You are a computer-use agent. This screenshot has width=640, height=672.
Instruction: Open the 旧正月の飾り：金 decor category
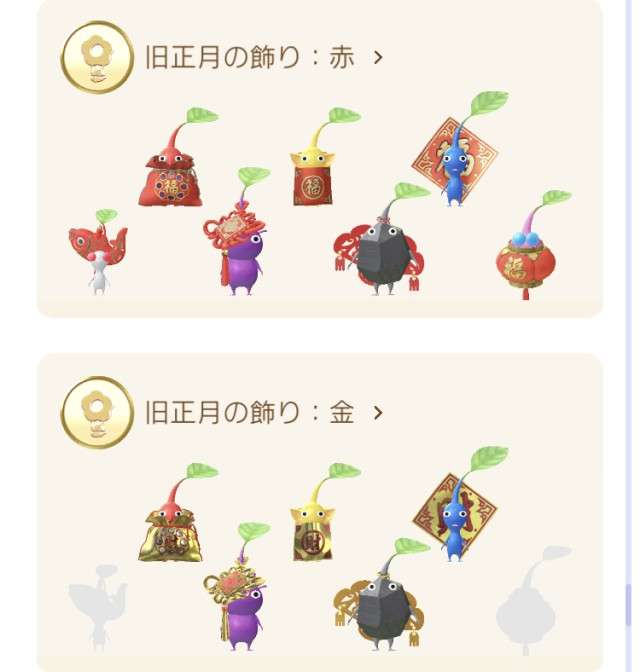pyautogui.click(x=264, y=412)
